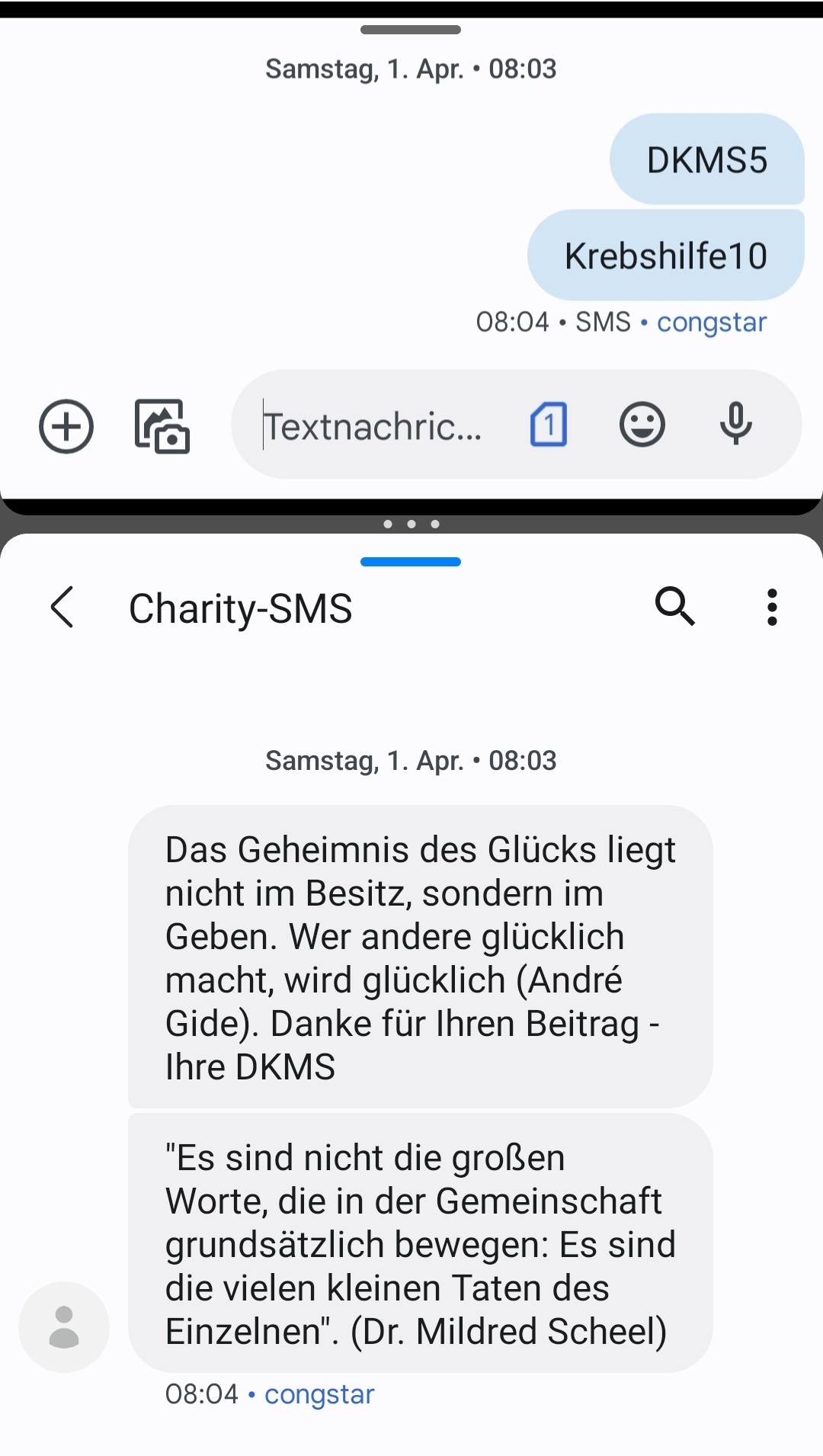Open the three-dot overflow menu

pyautogui.click(x=772, y=608)
